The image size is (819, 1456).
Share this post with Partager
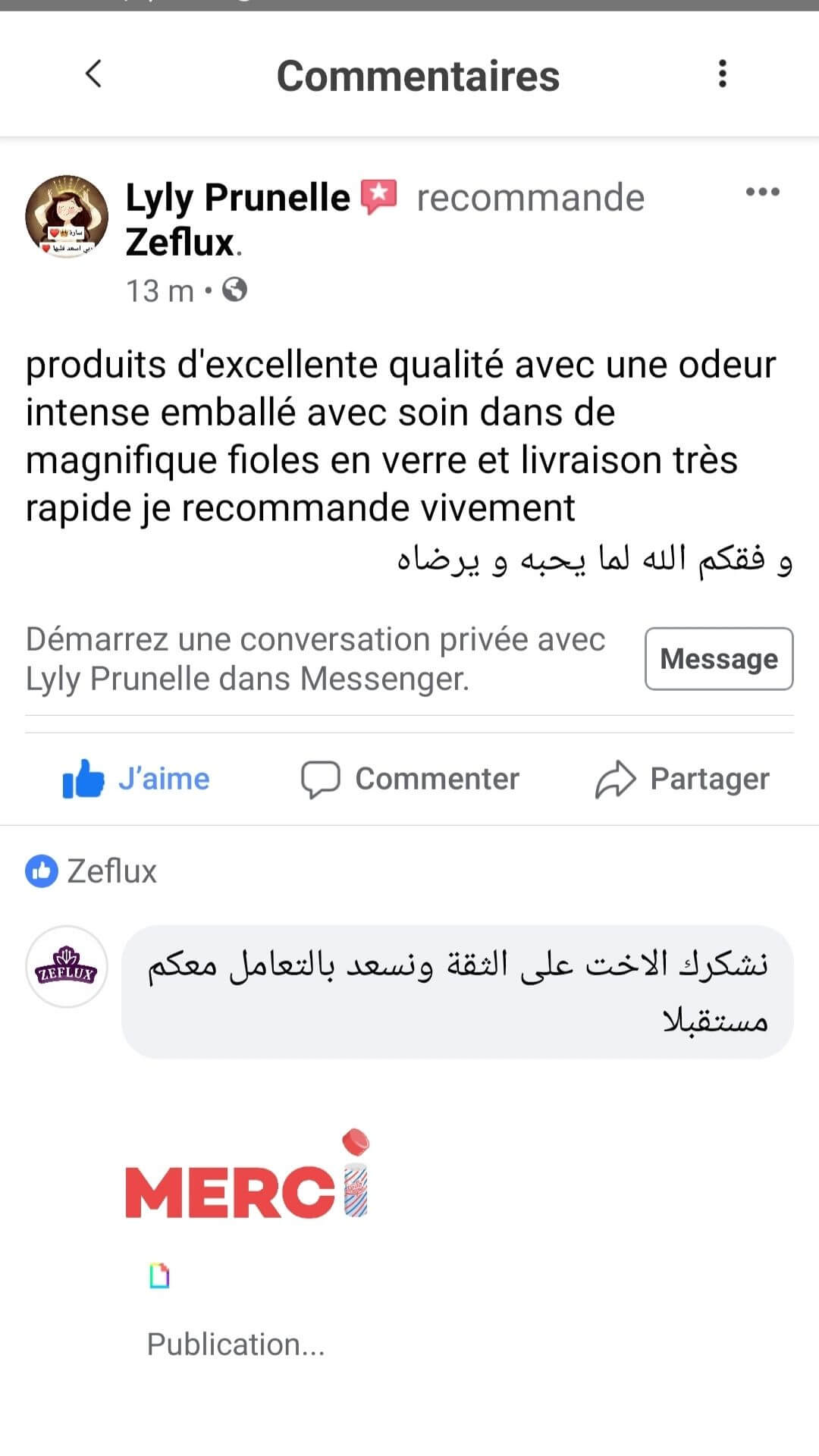point(682,779)
